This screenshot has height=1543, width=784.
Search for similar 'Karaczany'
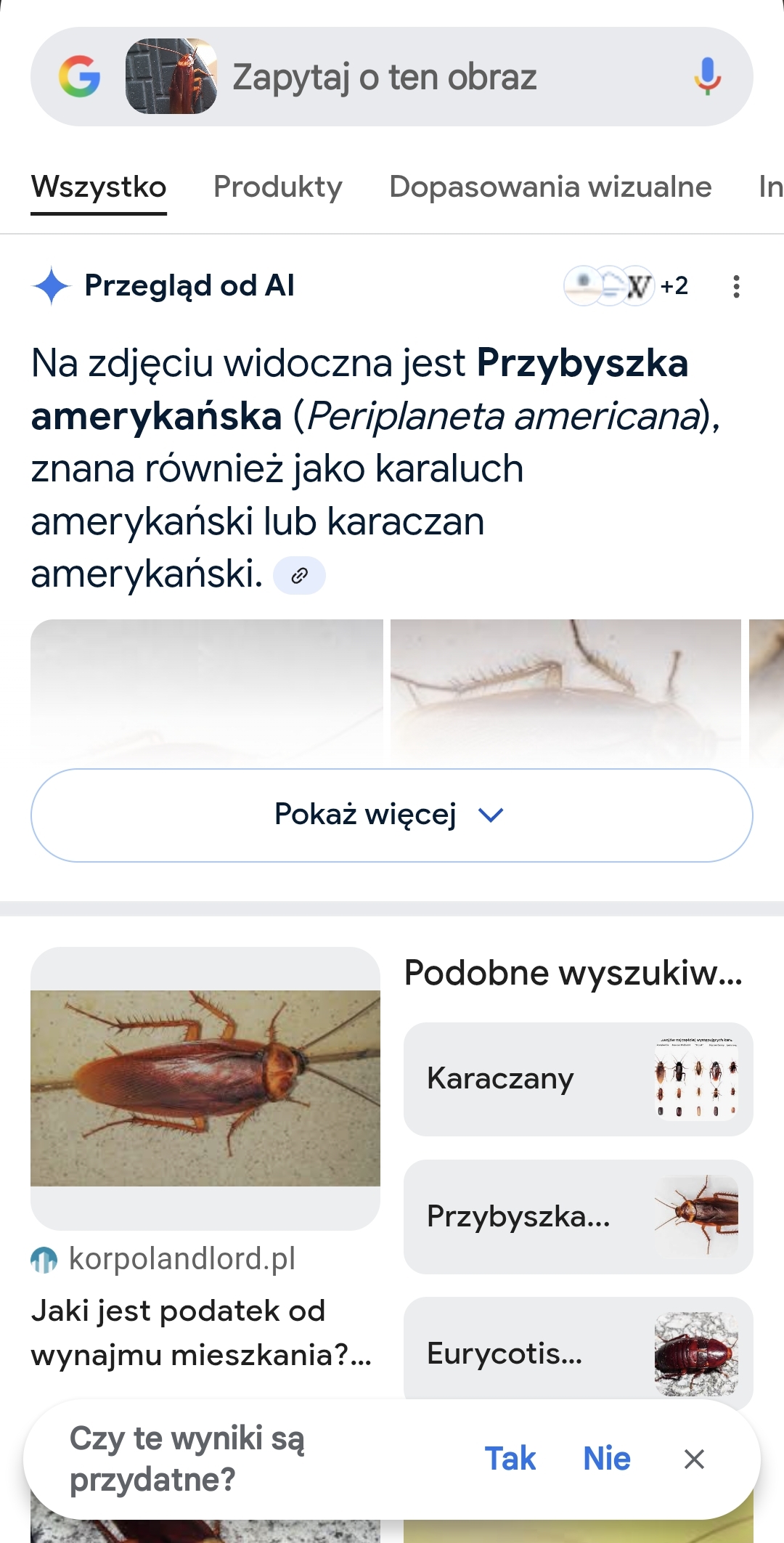click(x=578, y=1079)
